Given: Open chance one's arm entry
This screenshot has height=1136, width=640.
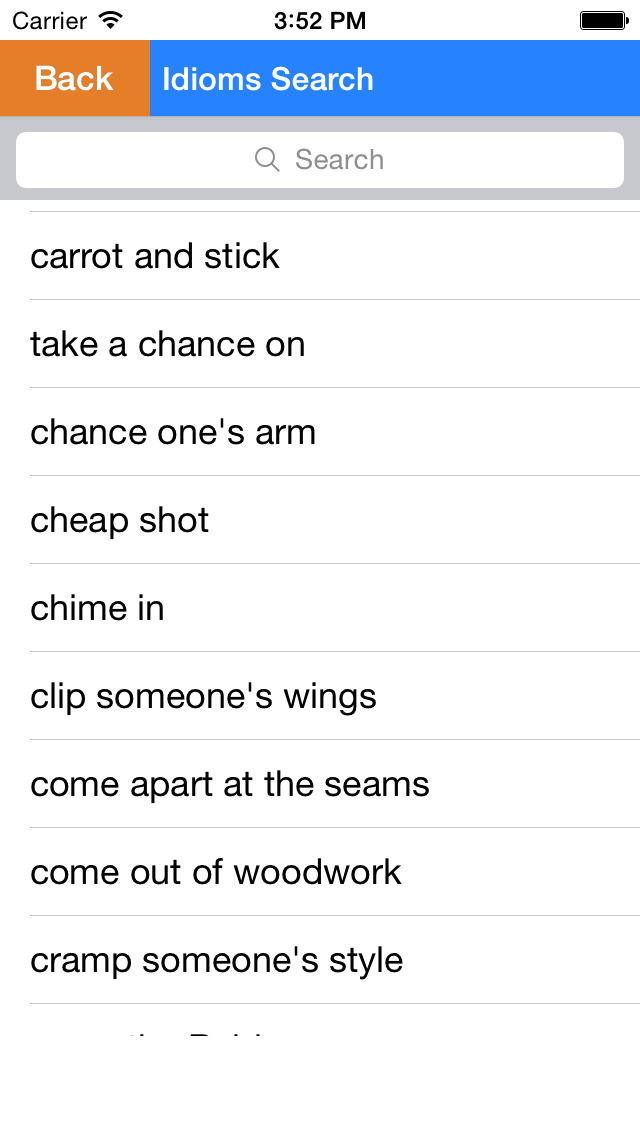Looking at the screenshot, I should 320,432.
